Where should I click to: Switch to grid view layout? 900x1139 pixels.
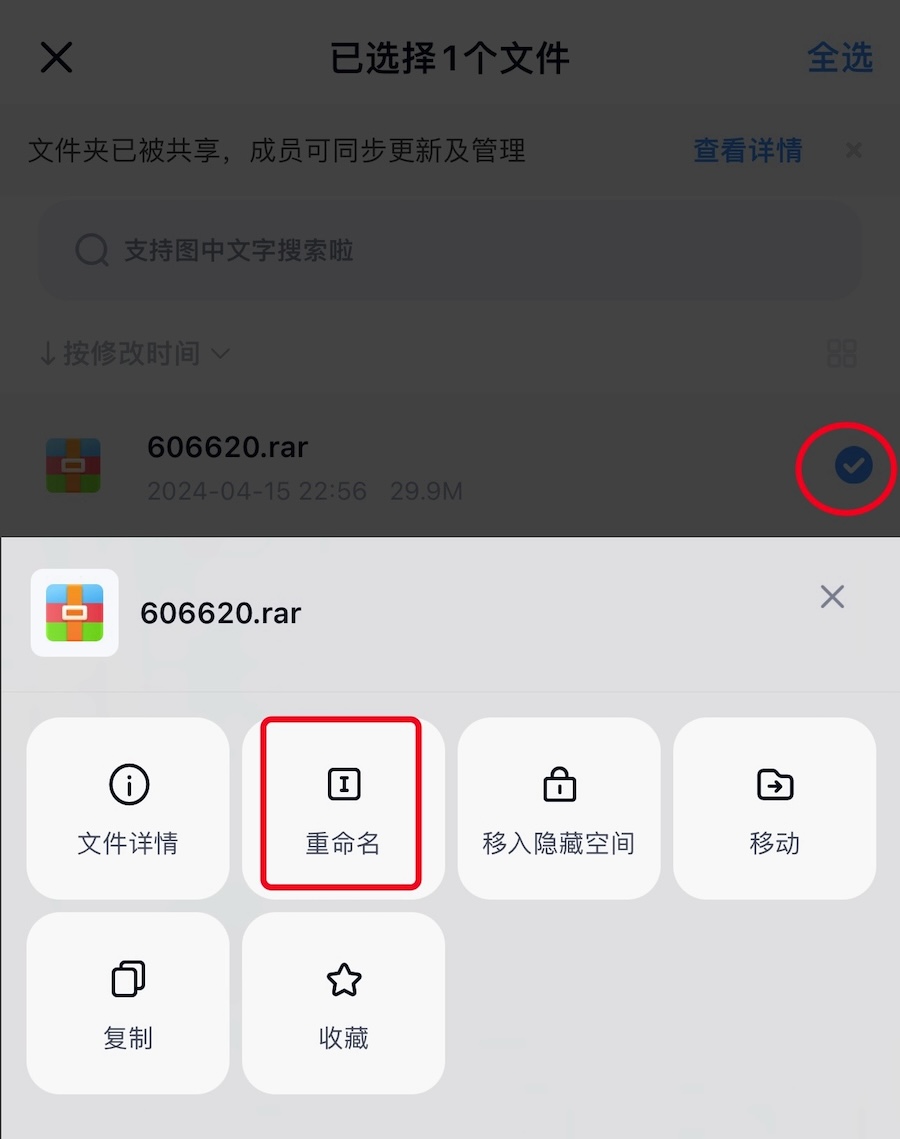coord(841,353)
